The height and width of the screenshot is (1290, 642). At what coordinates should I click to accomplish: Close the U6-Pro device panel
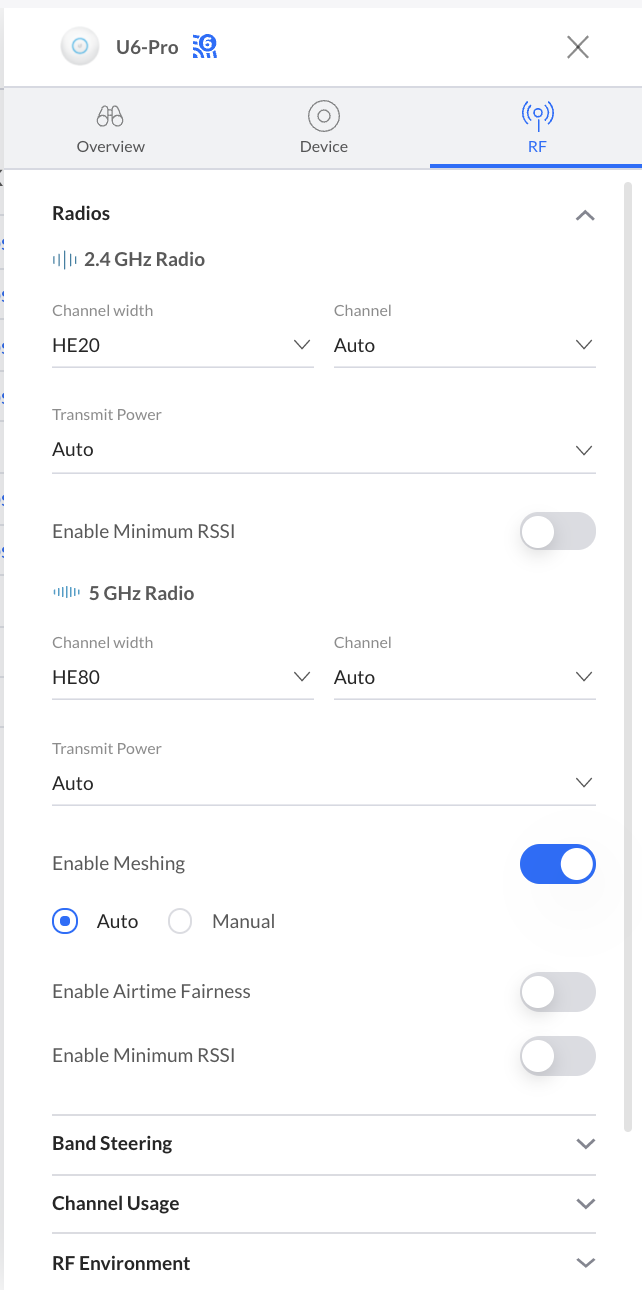click(578, 47)
